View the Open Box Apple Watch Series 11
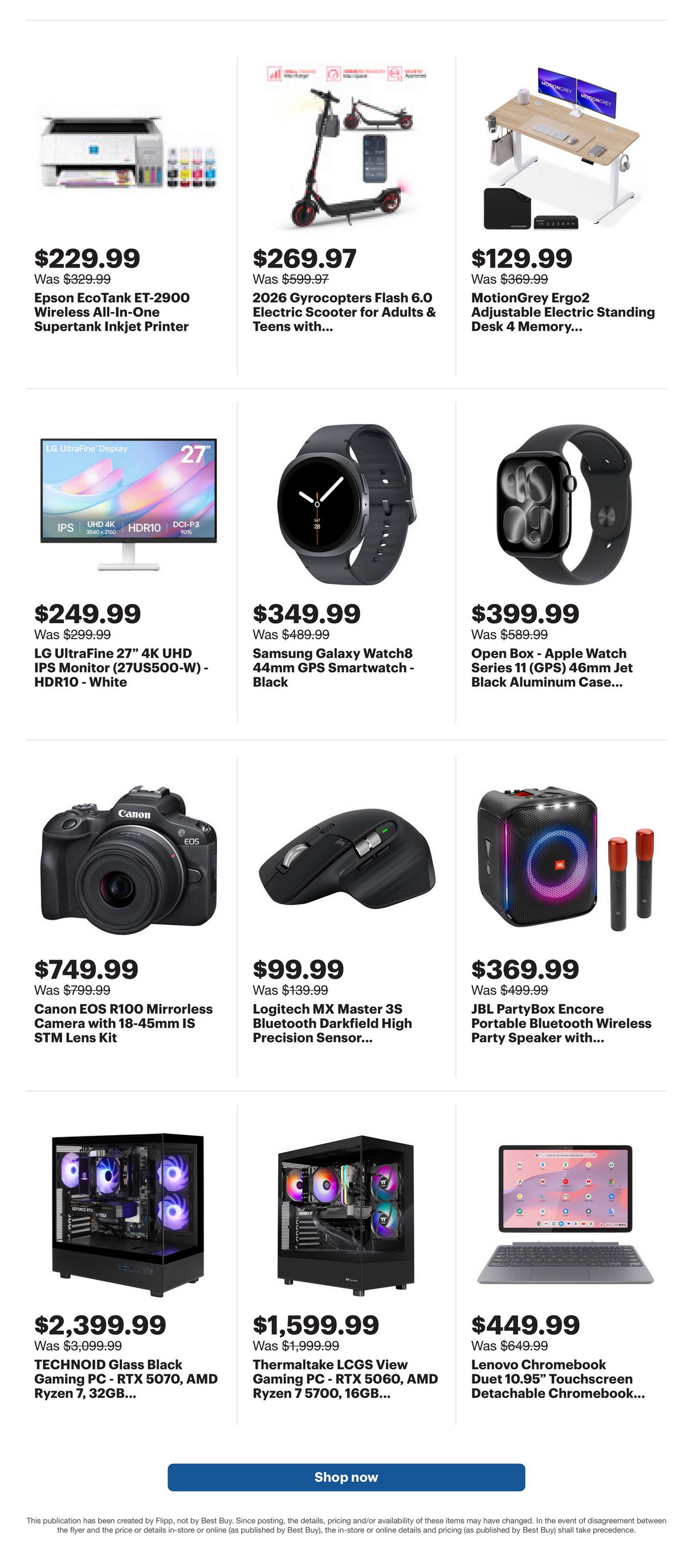 click(x=565, y=561)
